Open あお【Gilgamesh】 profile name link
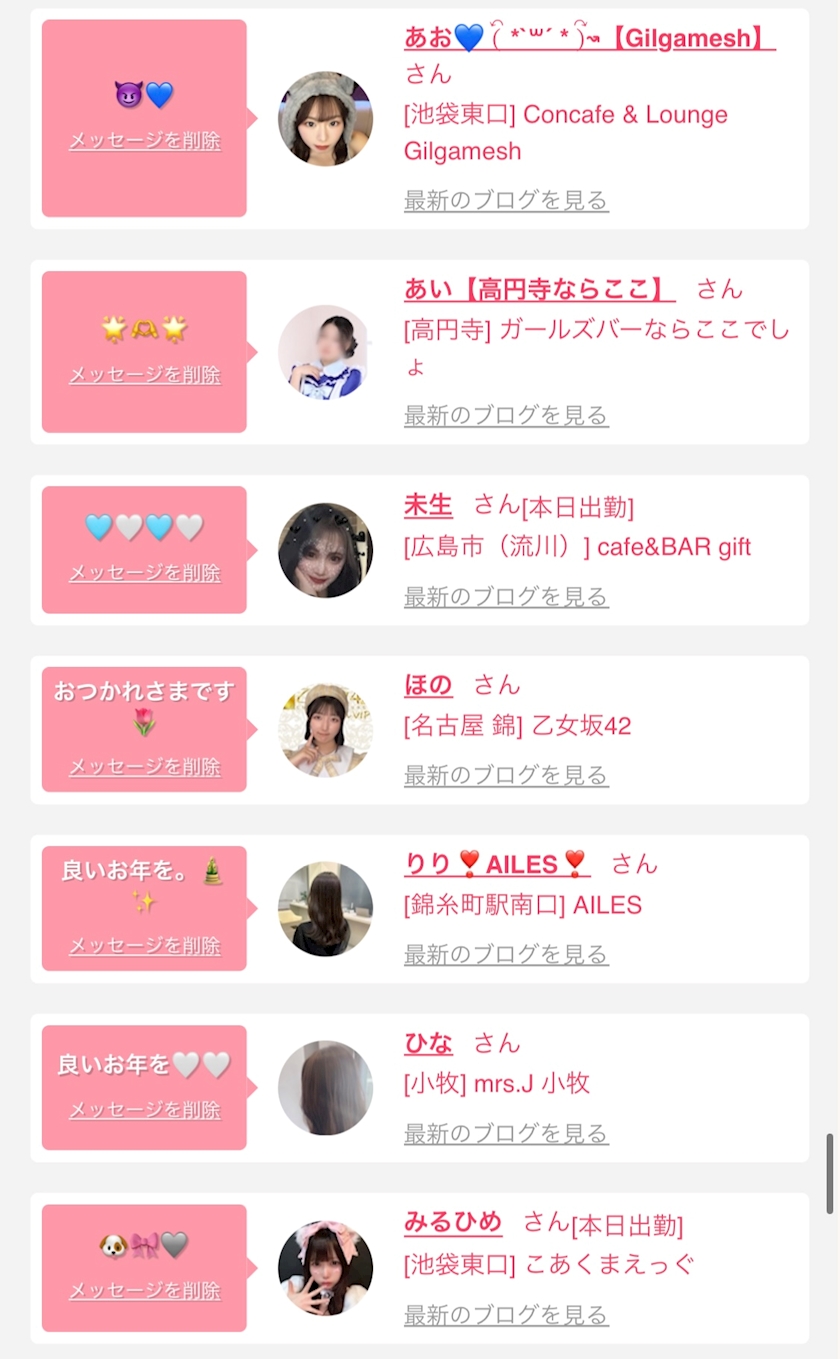This screenshot has height=1359, width=840. tap(589, 37)
